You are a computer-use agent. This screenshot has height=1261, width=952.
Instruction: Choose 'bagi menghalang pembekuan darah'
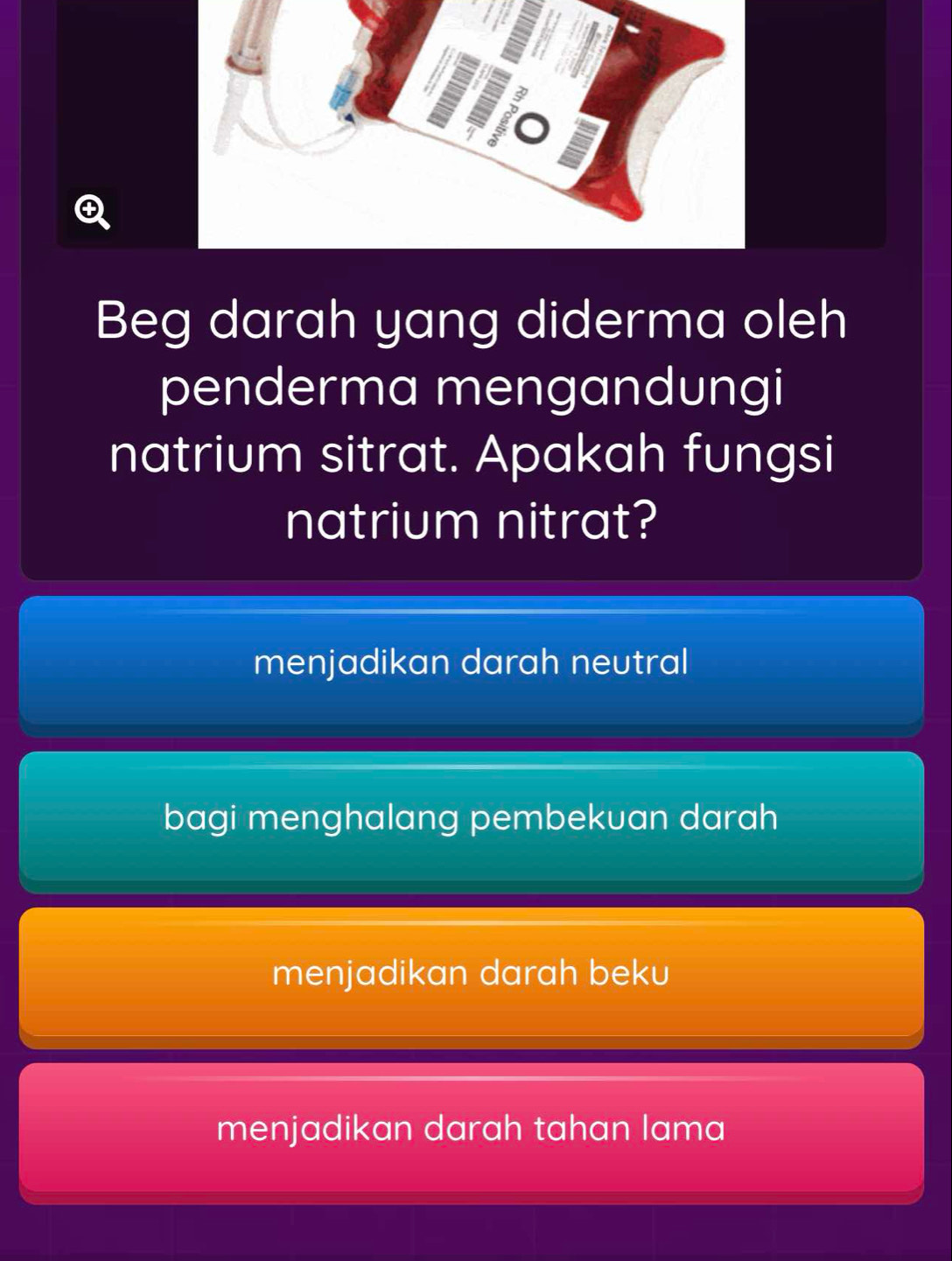coord(471,818)
